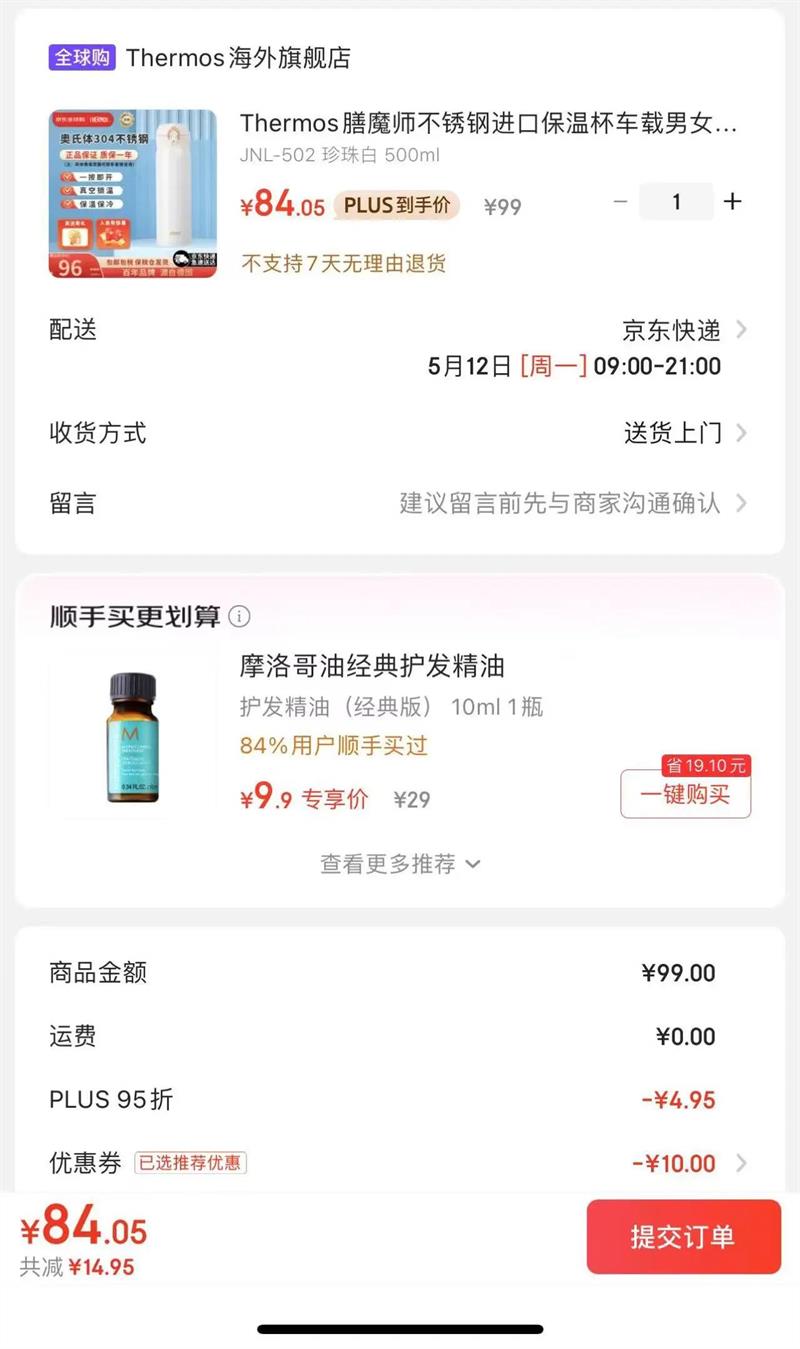Open the info icon beside 顺手买更划算
Viewport: 800px width, 1349px height.
pyautogui.click(x=240, y=617)
